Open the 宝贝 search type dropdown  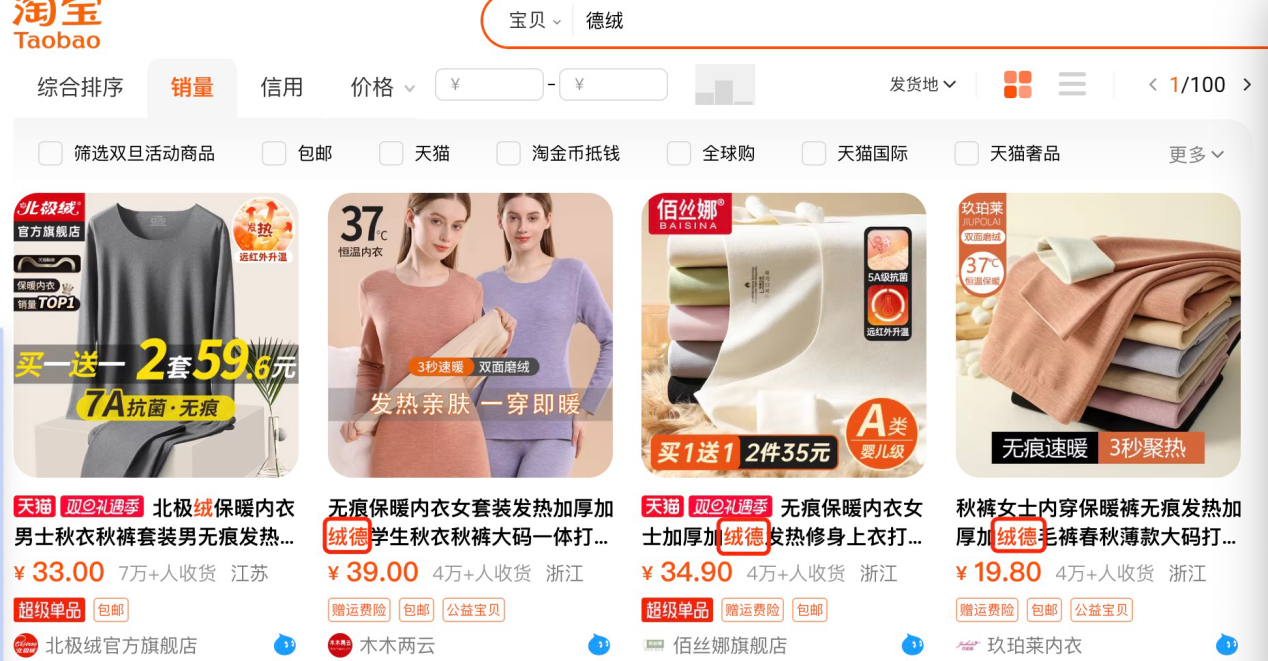point(535,21)
